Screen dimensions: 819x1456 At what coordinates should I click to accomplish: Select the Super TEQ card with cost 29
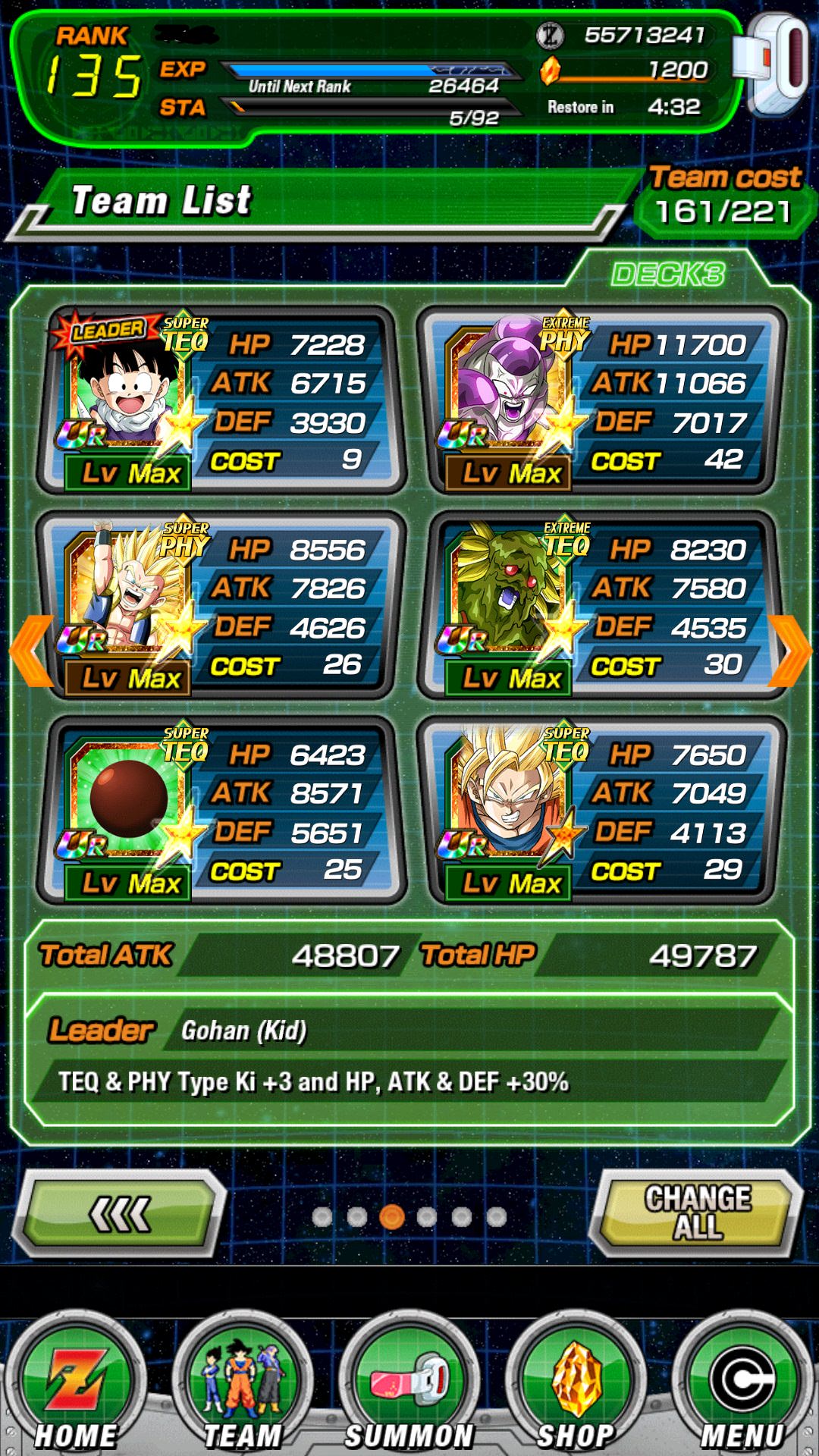[602, 810]
